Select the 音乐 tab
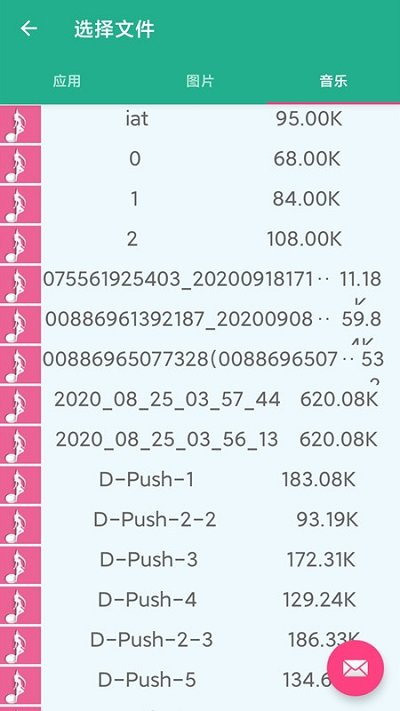Image resolution: width=400 pixels, height=711 pixels. click(333, 81)
